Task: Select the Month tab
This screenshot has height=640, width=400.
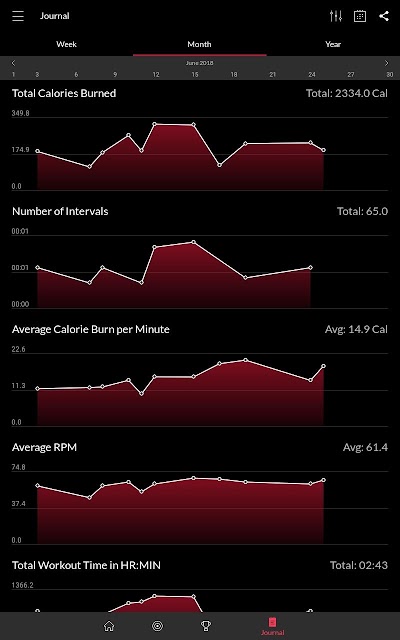Action: (200, 44)
